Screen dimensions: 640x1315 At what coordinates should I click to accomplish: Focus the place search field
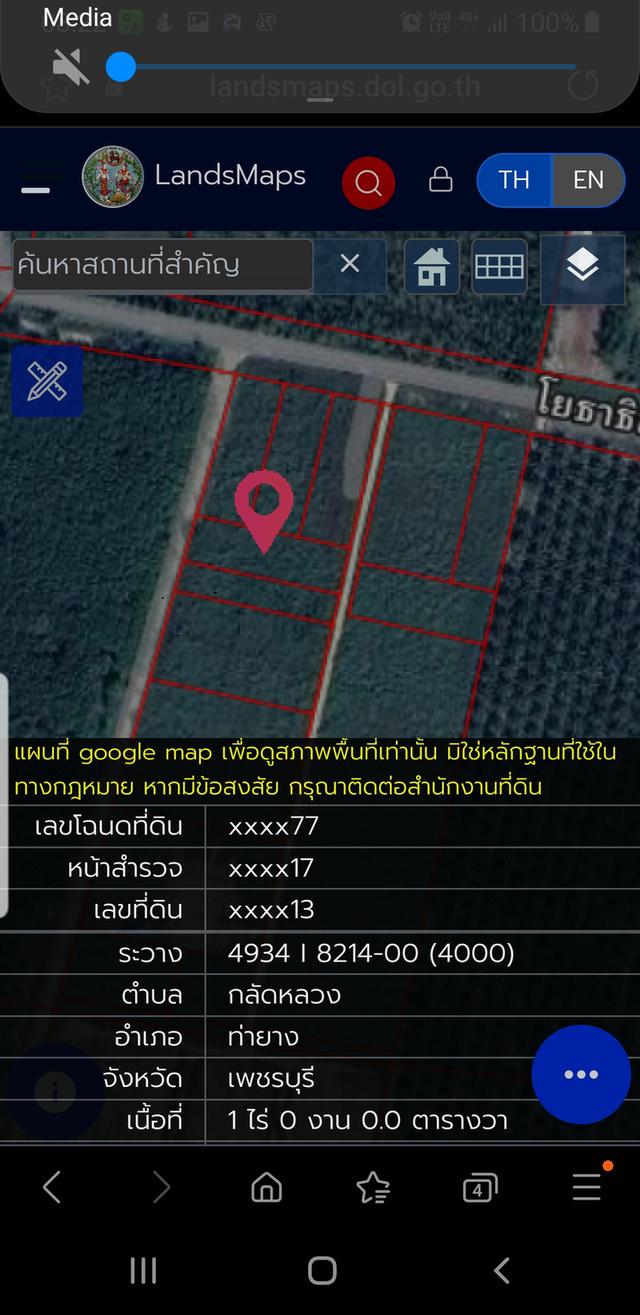(x=162, y=265)
